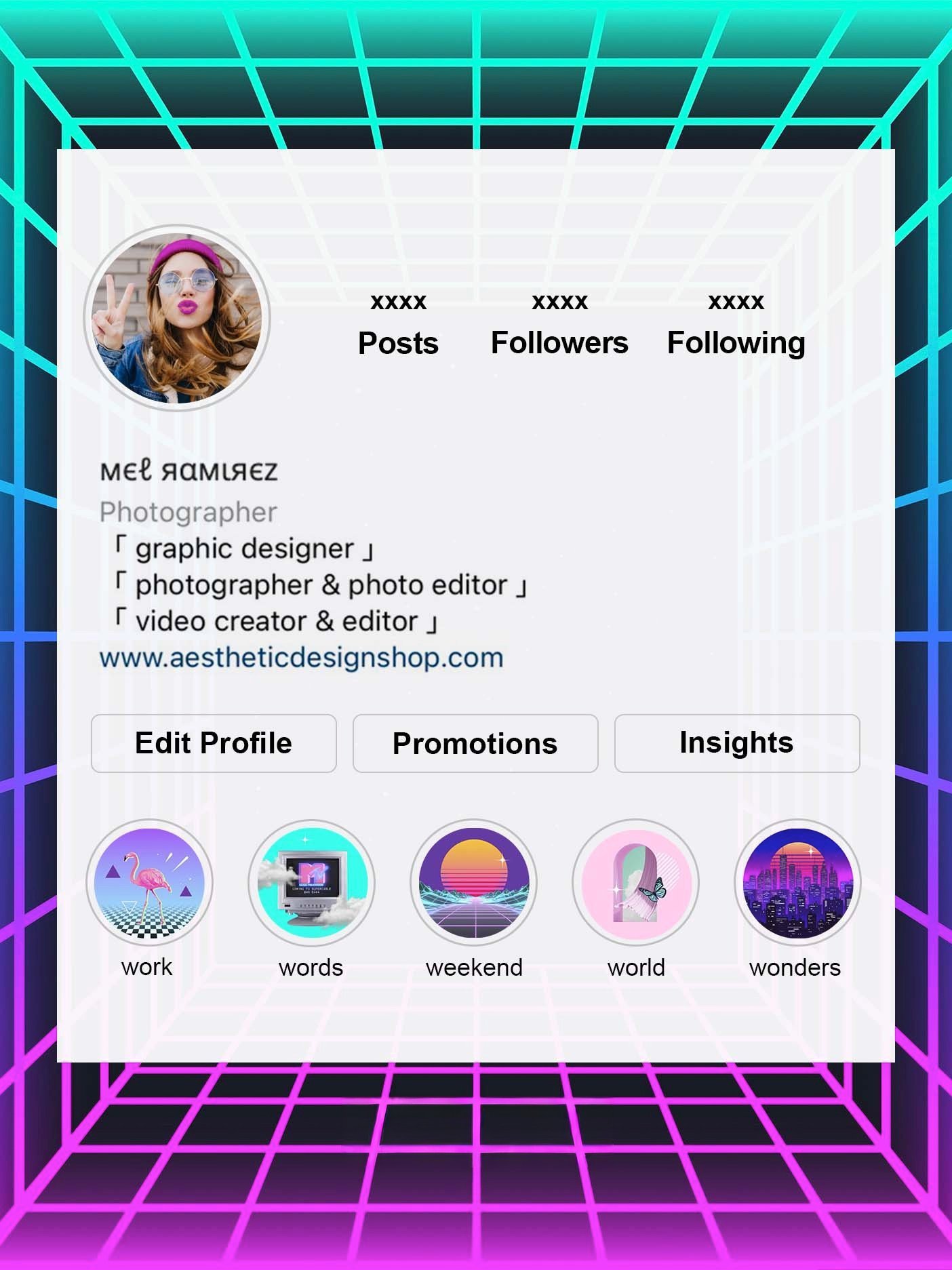Open the Photographer category label
This screenshot has width=952, height=1270.
click(x=187, y=513)
